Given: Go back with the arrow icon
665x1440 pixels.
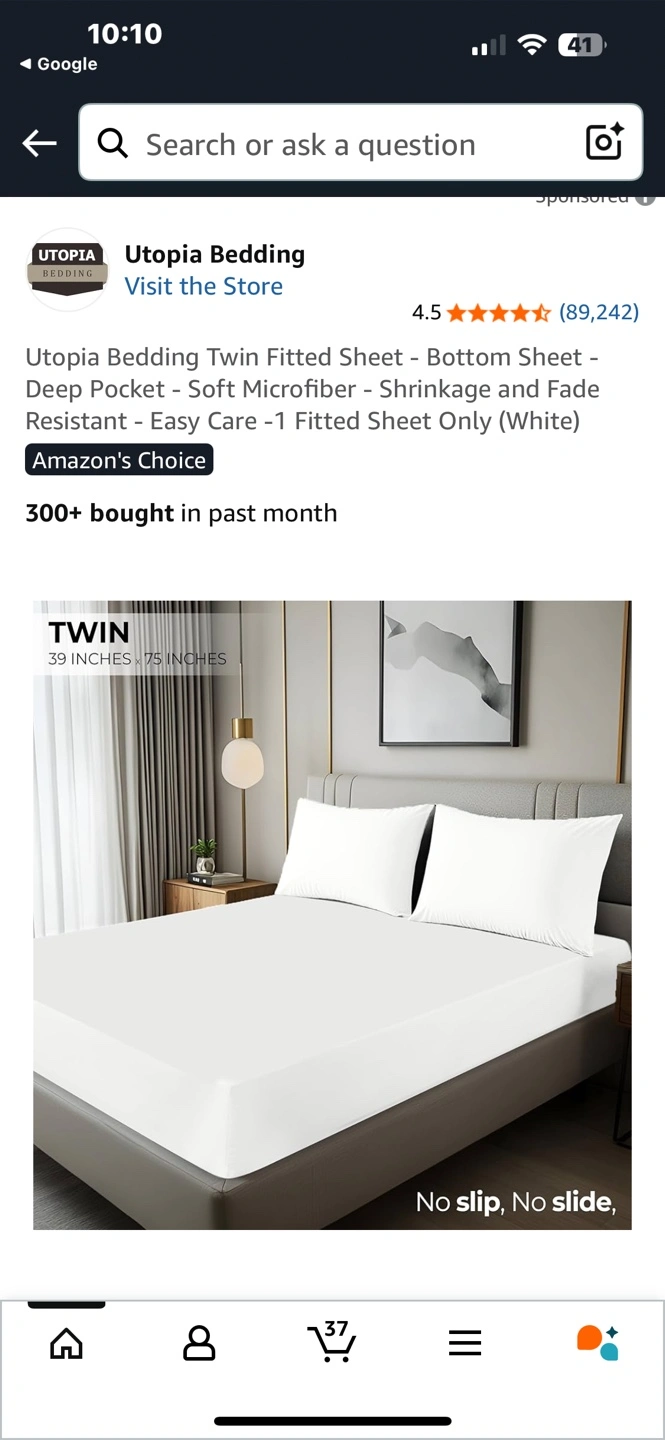Looking at the screenshot, I should 39,144.
